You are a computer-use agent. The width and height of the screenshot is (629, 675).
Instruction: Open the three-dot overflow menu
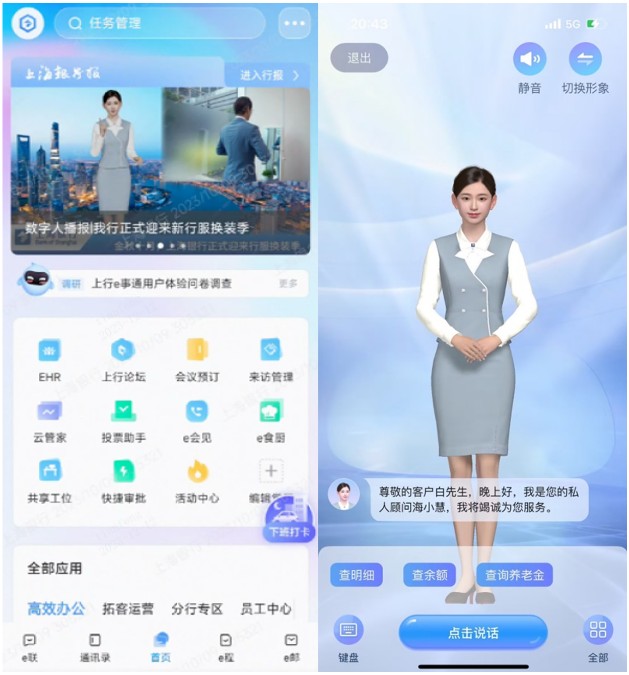coord(293,23)
